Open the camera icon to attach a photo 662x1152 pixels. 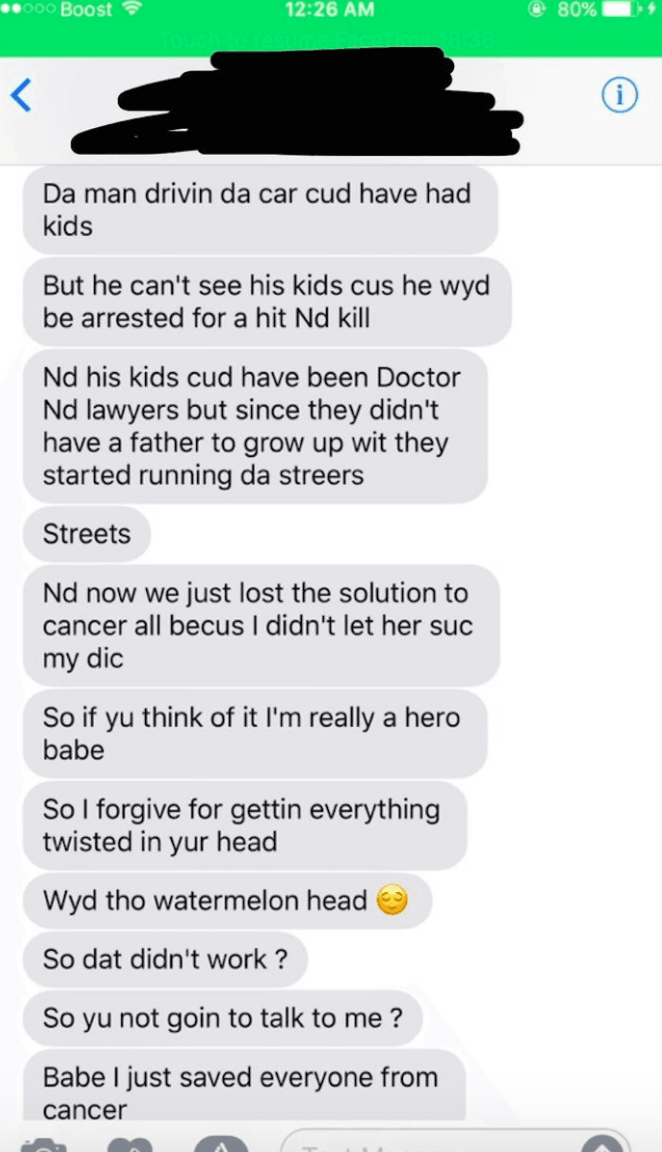pos(43,1145)
